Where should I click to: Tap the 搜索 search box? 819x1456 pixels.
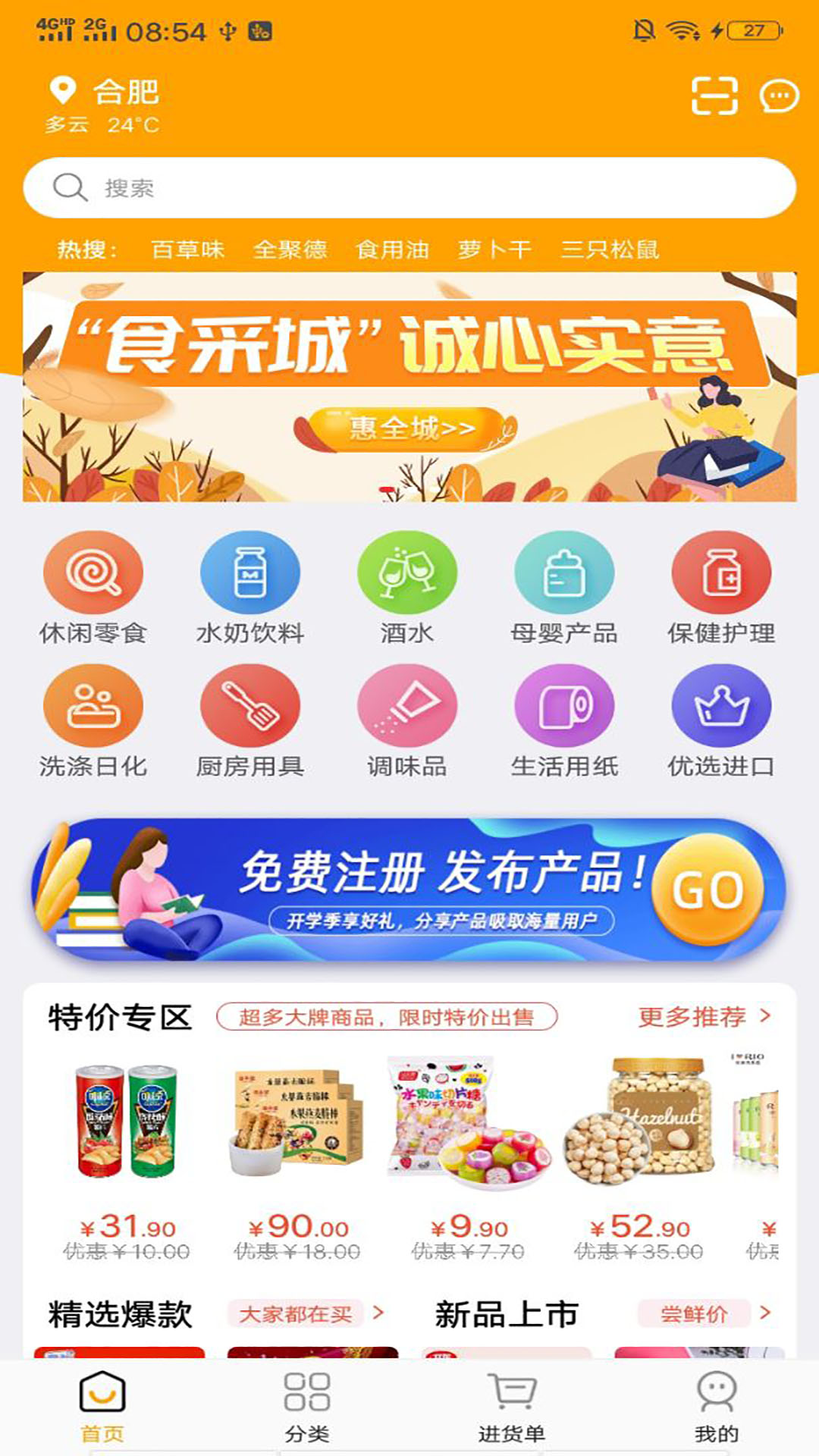point(409,188)
